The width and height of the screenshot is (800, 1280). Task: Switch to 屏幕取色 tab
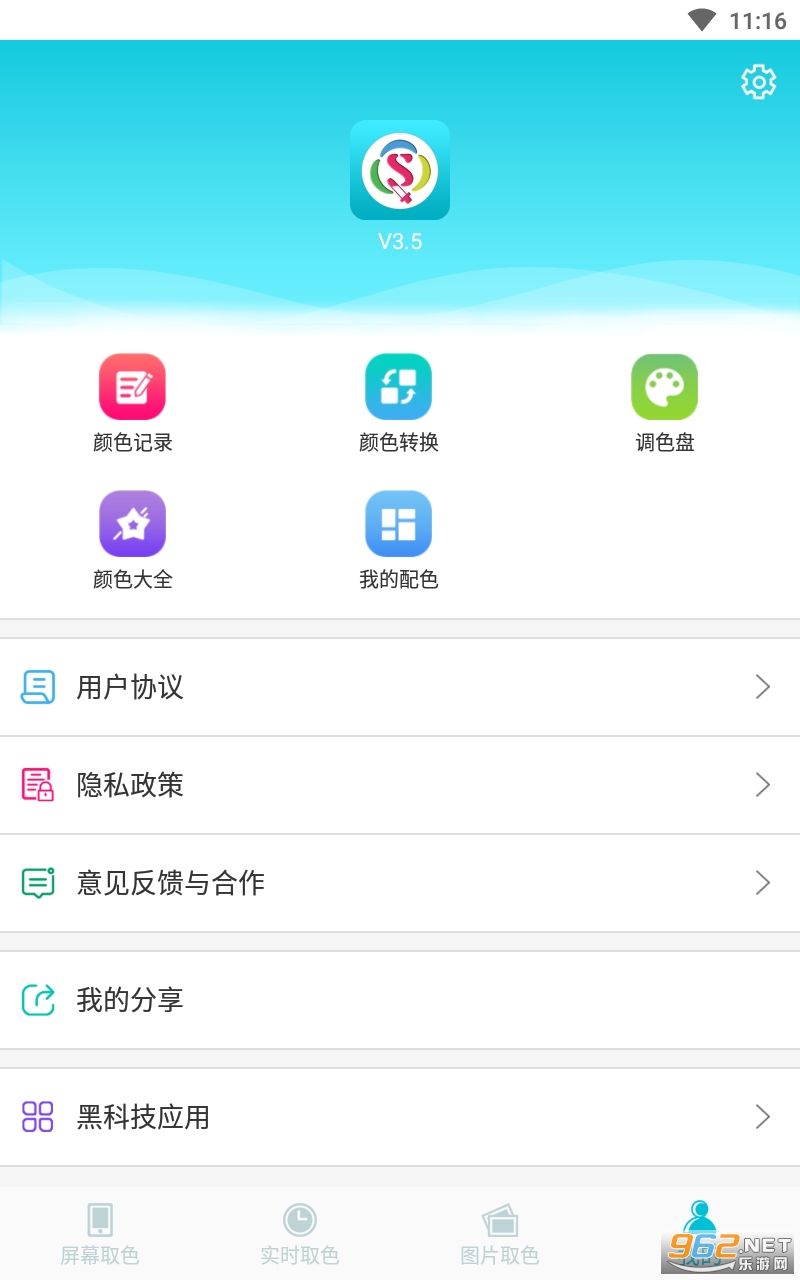pyautogui.click(x=100, y=1233)
